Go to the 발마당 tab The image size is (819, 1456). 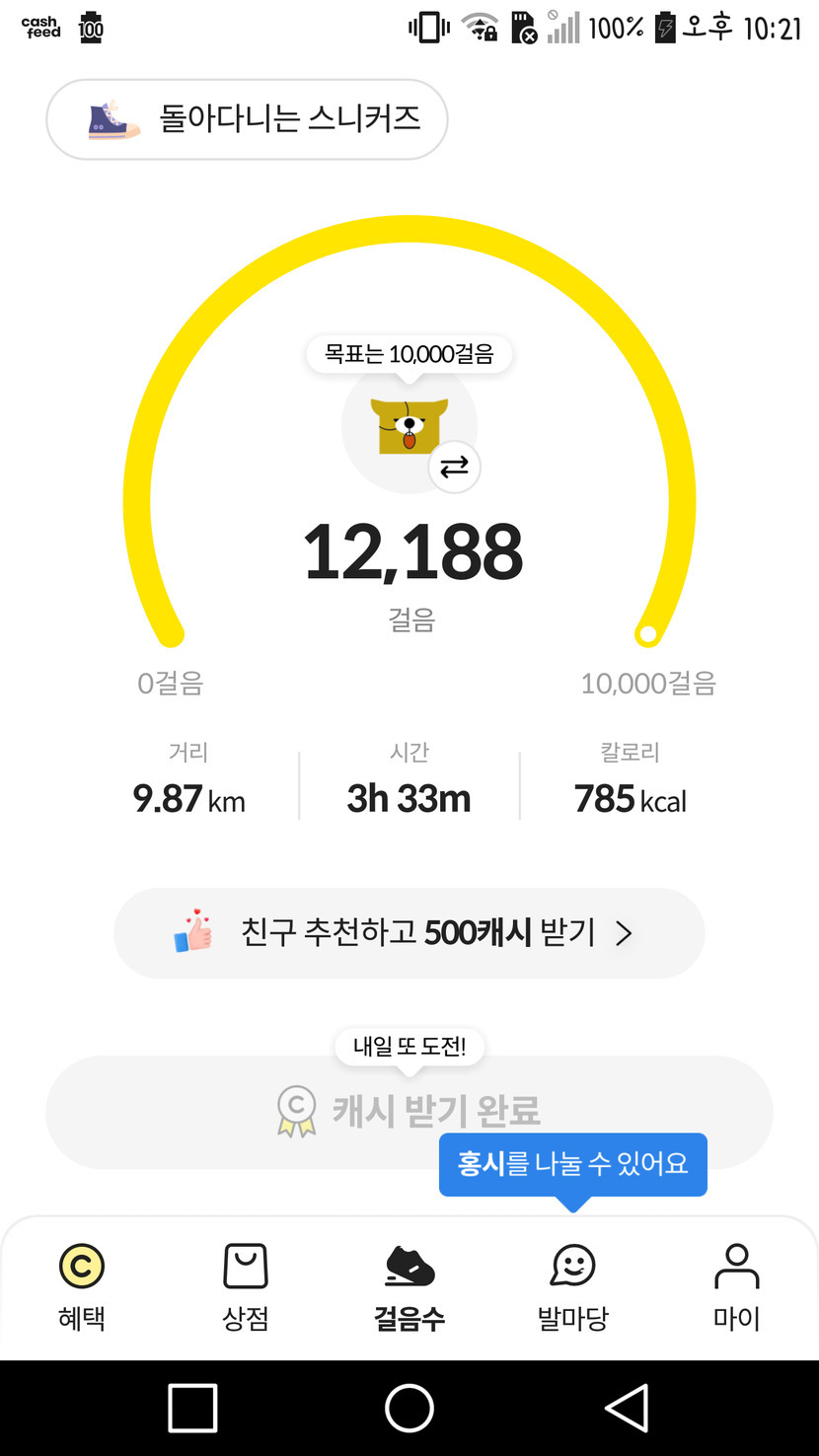click(573, 1286)
